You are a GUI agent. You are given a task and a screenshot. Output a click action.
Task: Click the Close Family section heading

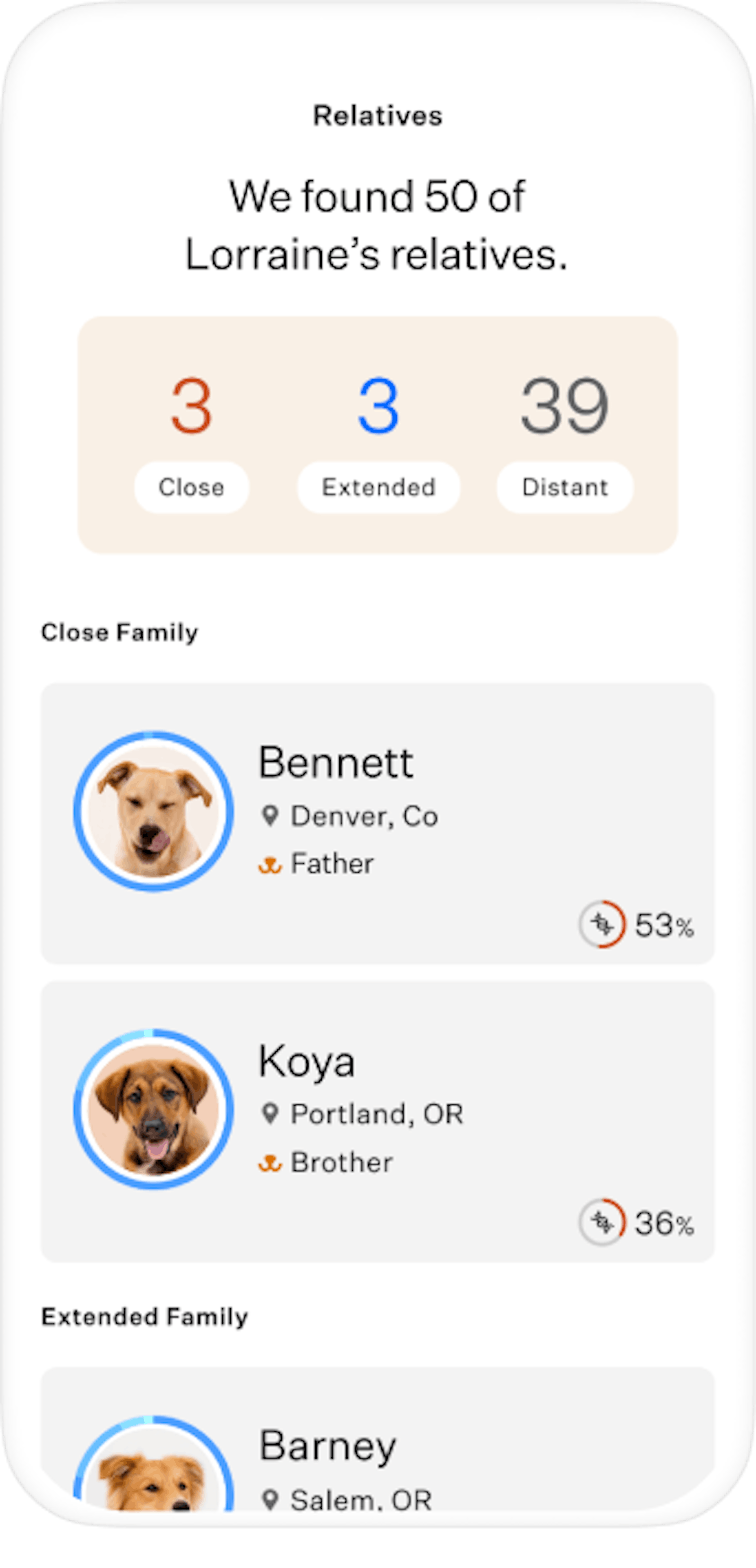click(120, 632)
